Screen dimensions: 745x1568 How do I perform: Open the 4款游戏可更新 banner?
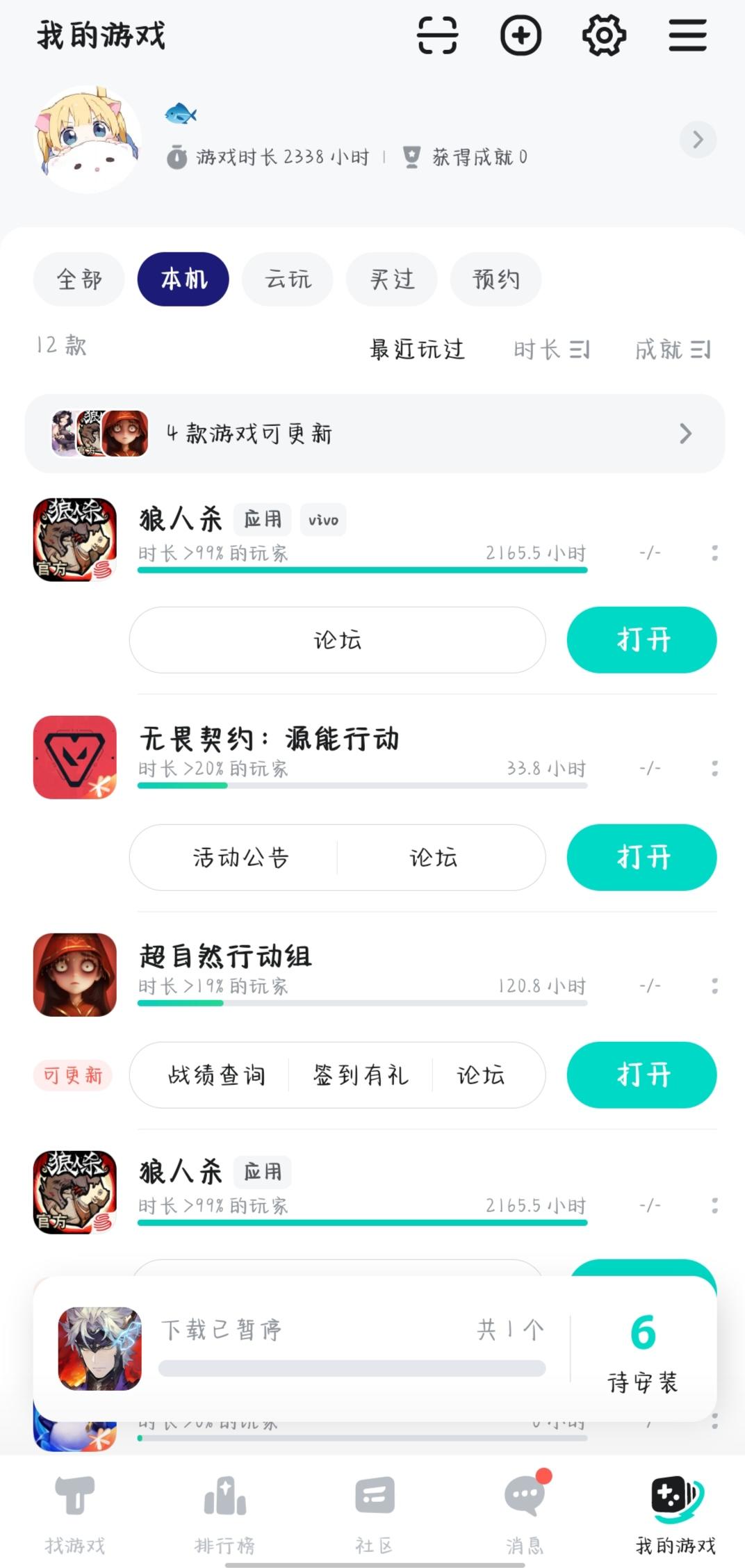(x=375, y=434)
